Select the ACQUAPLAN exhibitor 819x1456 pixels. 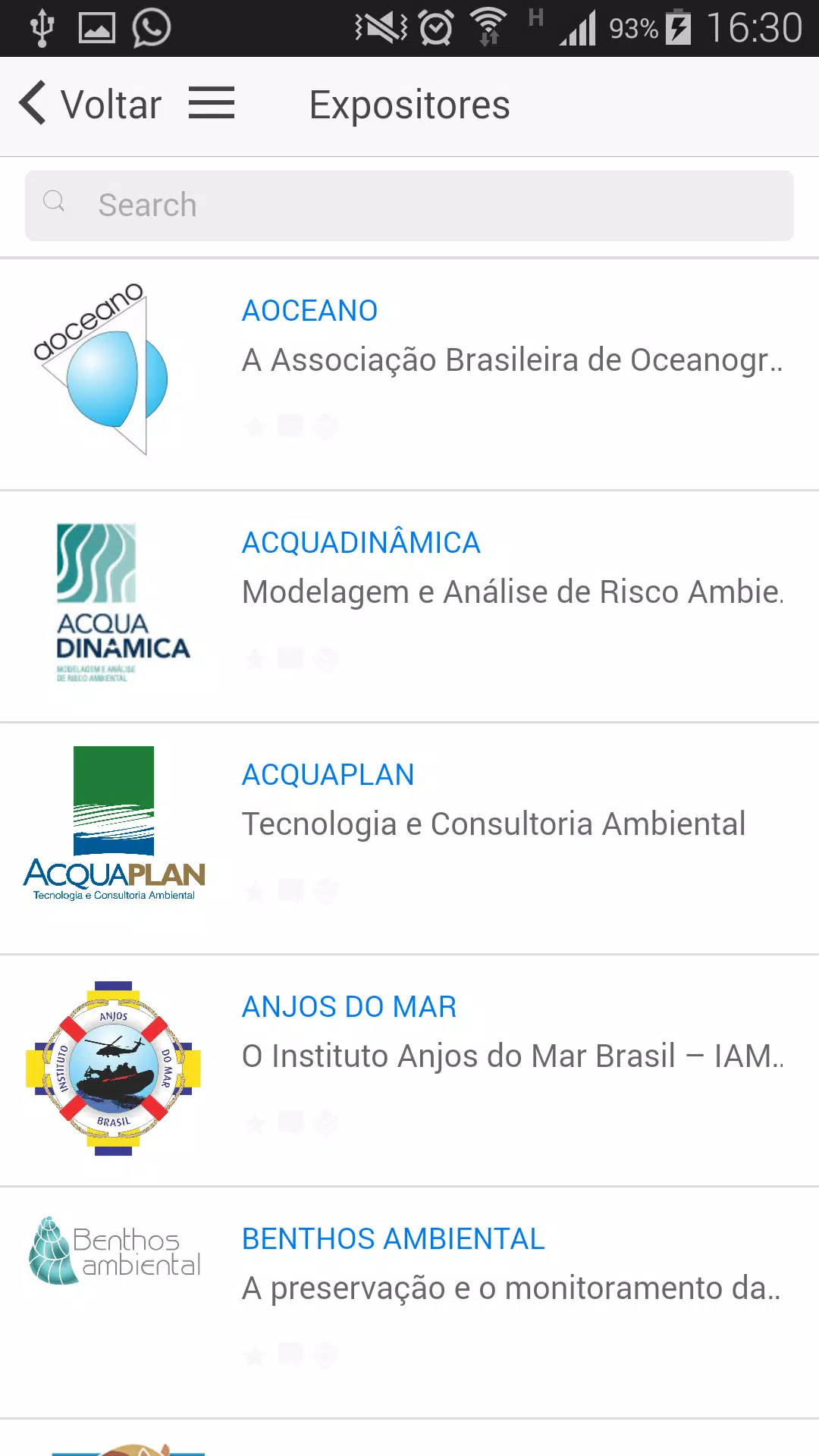(x=409, y=838)
